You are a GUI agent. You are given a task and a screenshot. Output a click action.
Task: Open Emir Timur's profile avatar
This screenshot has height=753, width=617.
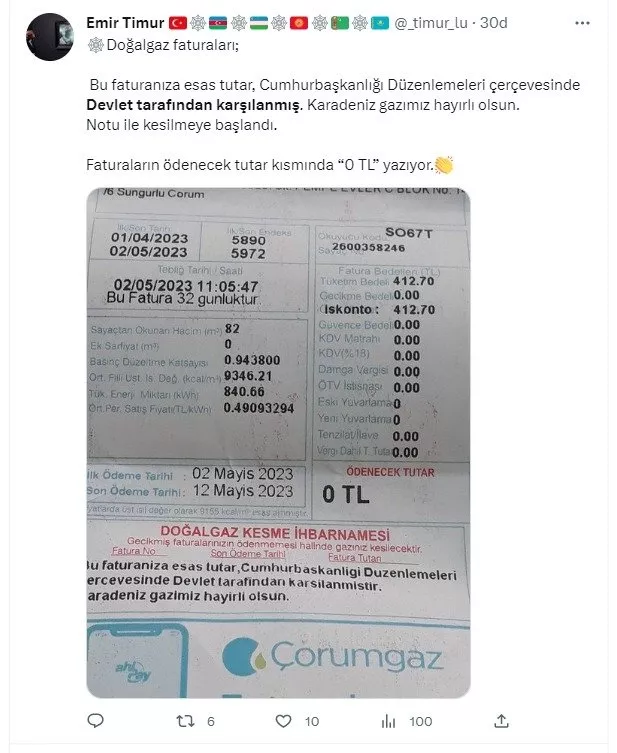click(50, 37)
